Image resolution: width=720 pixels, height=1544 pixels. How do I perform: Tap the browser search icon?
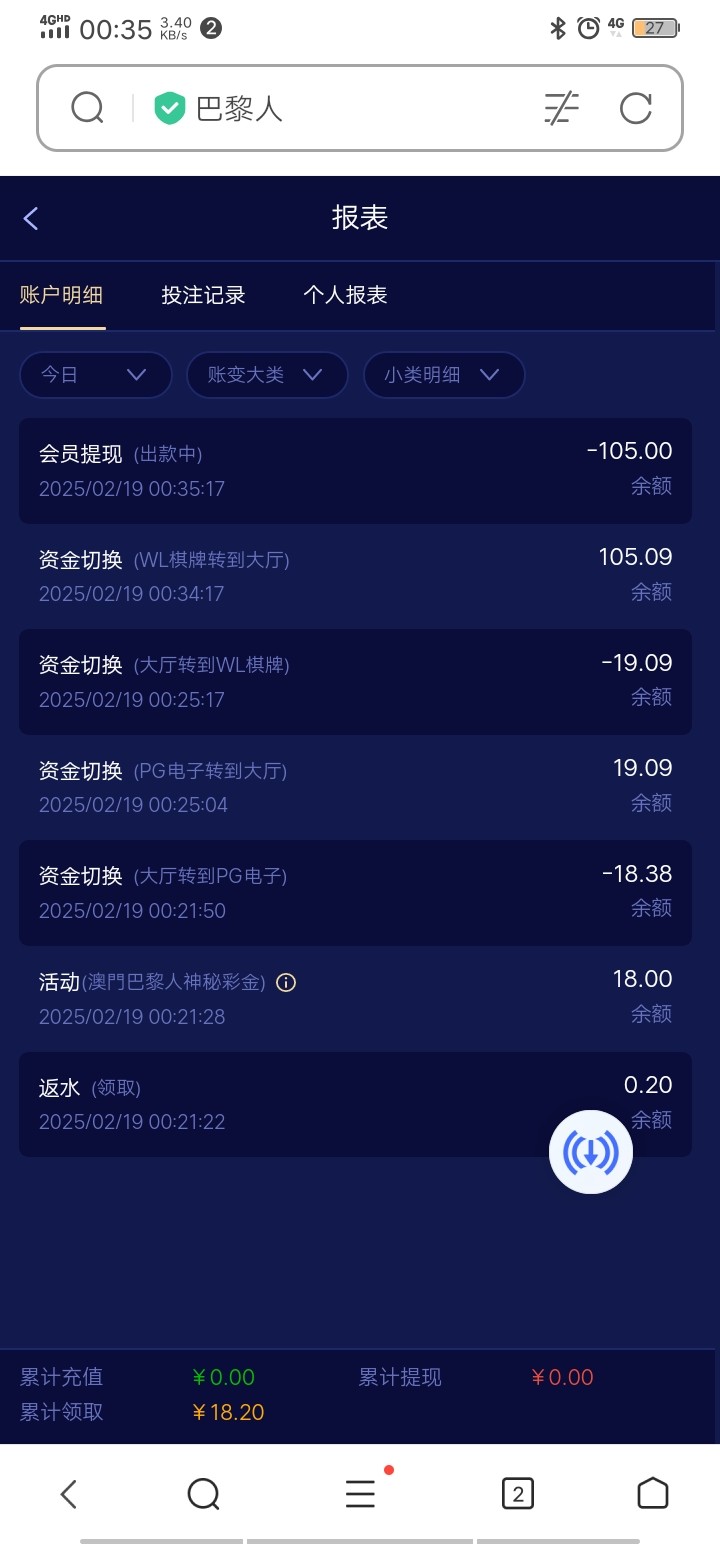(88, 108)
